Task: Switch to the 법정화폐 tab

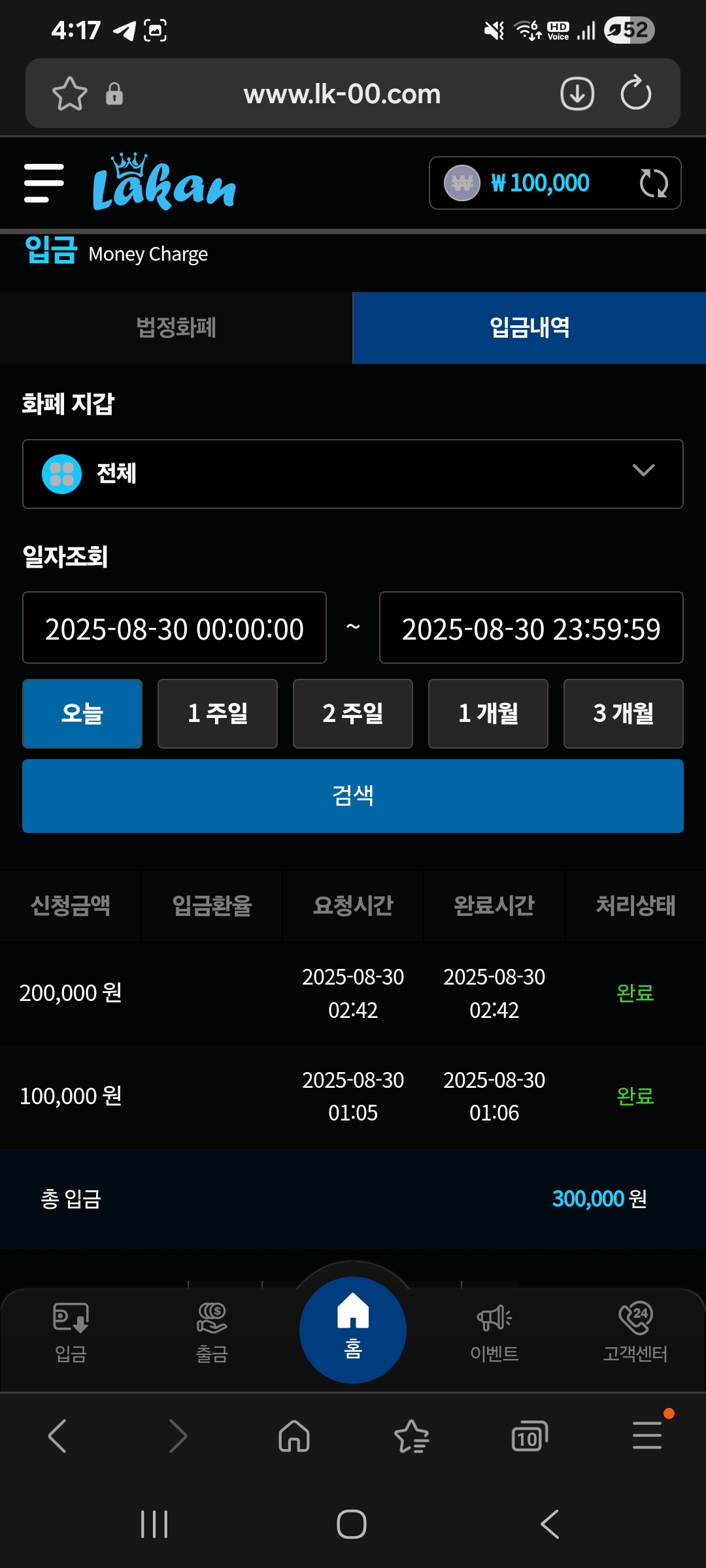Action: (176, 327)
